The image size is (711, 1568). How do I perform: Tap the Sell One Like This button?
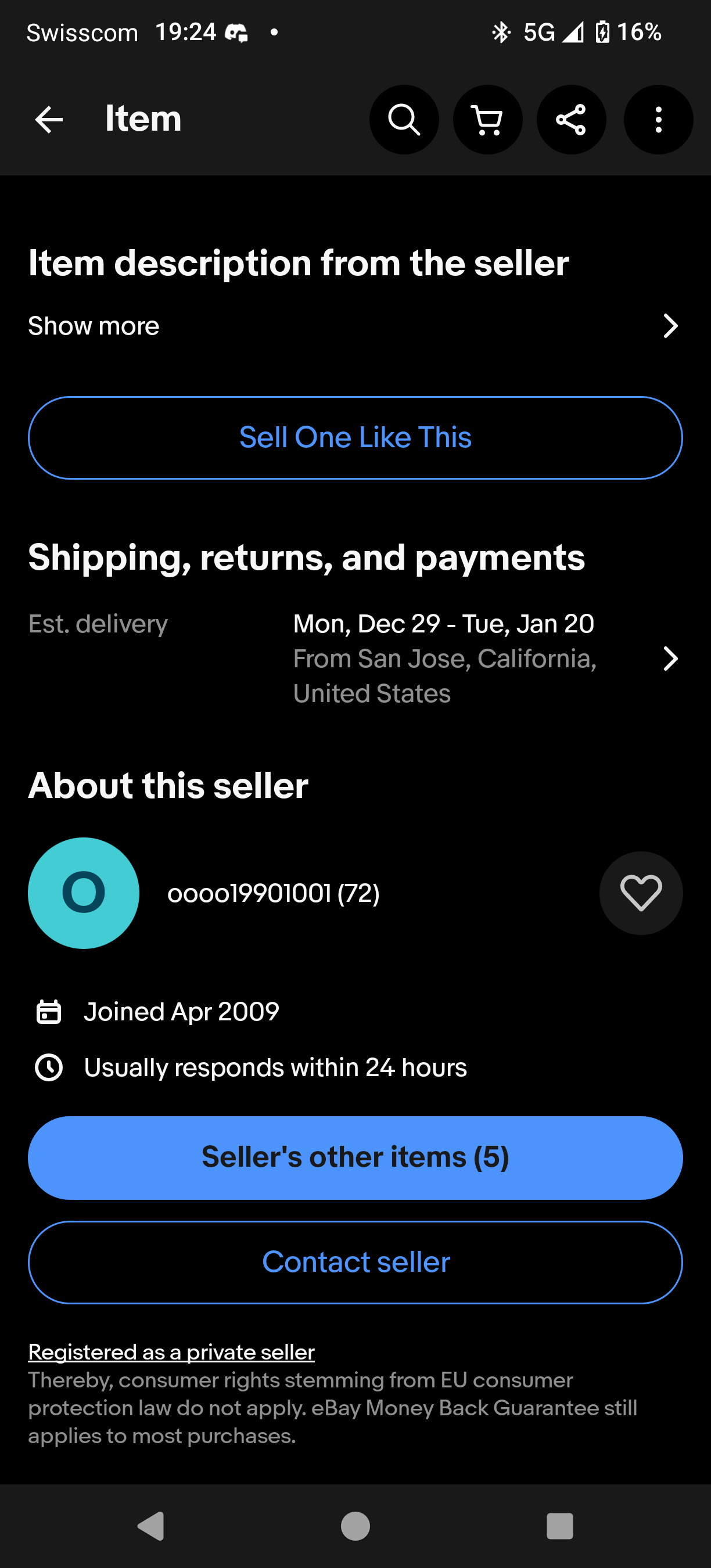coord(355,438)
